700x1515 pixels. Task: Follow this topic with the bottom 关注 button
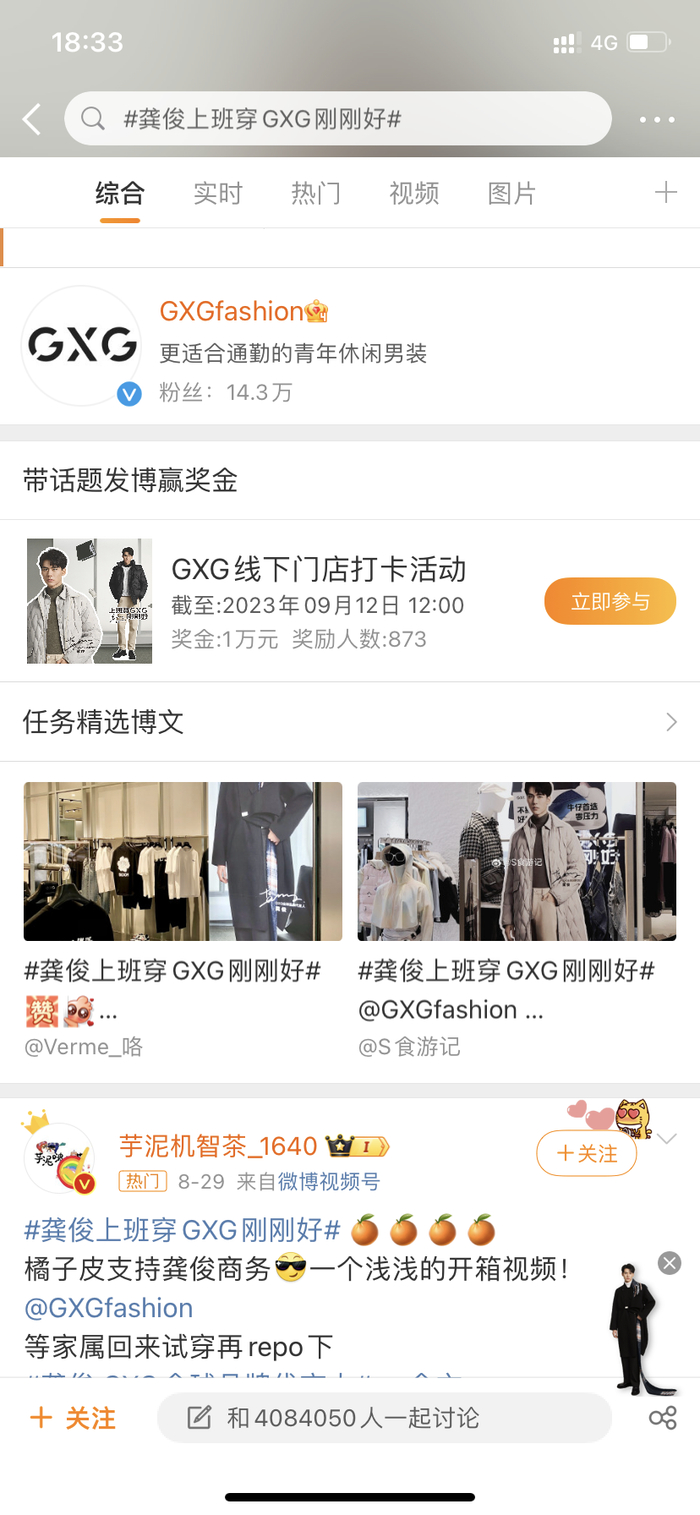pos(73,1418)
